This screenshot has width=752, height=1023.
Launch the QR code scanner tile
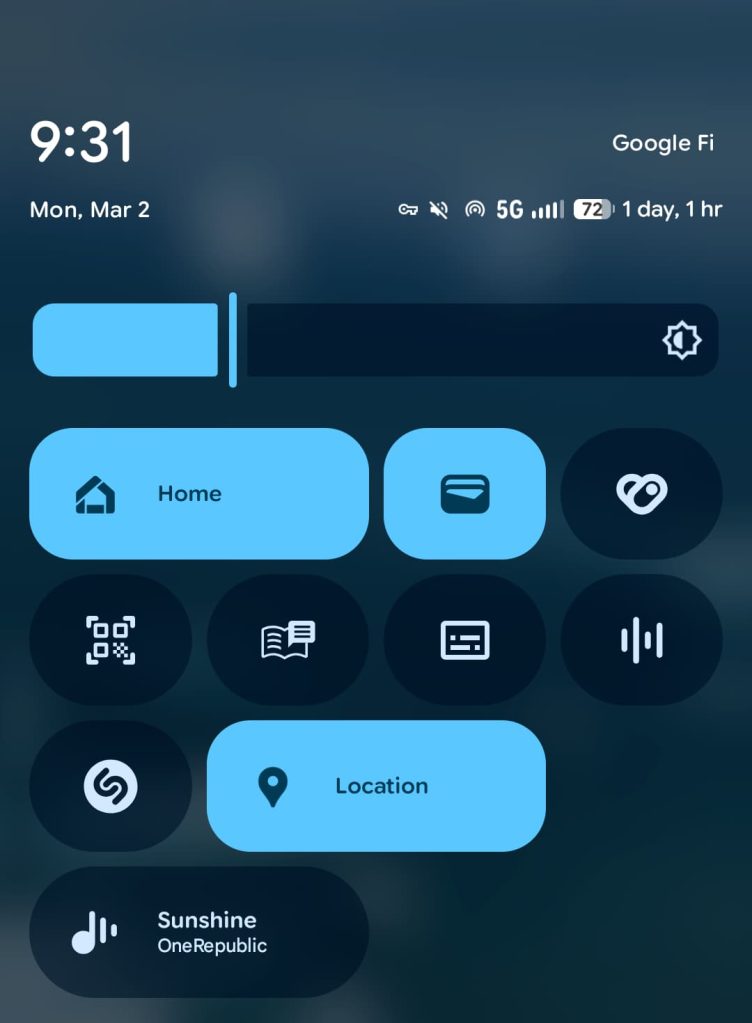coord(110,640)
